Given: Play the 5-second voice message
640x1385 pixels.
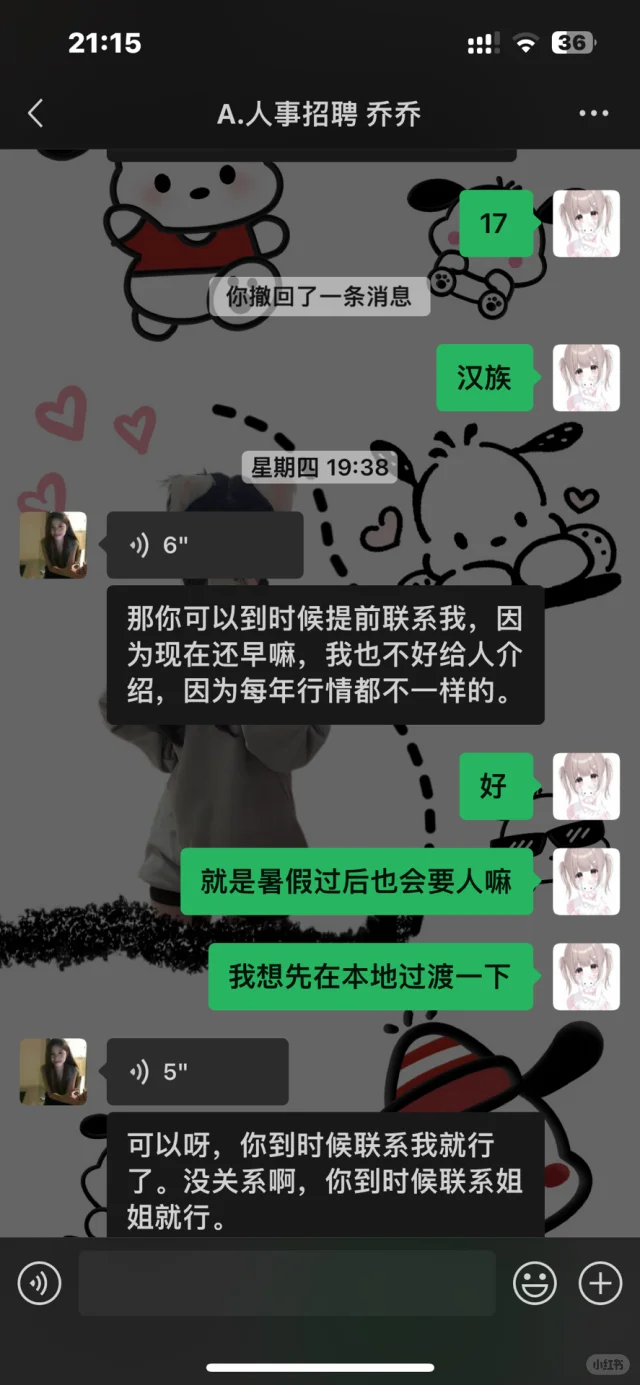Looking at the screenshot, I should pos(197,1071).
